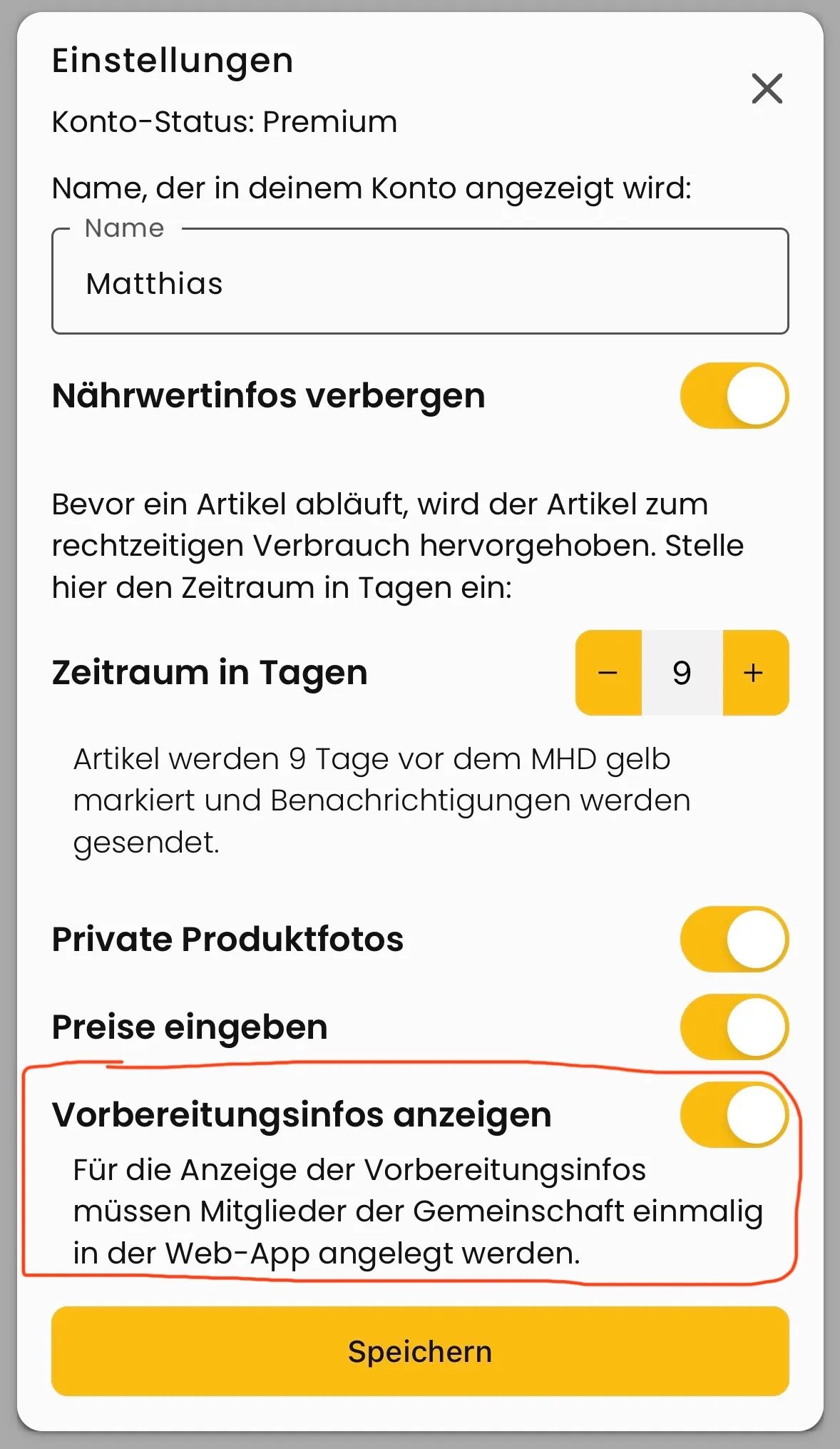Turn off Nährwertinfos verbergen

[x=734, y=396]
